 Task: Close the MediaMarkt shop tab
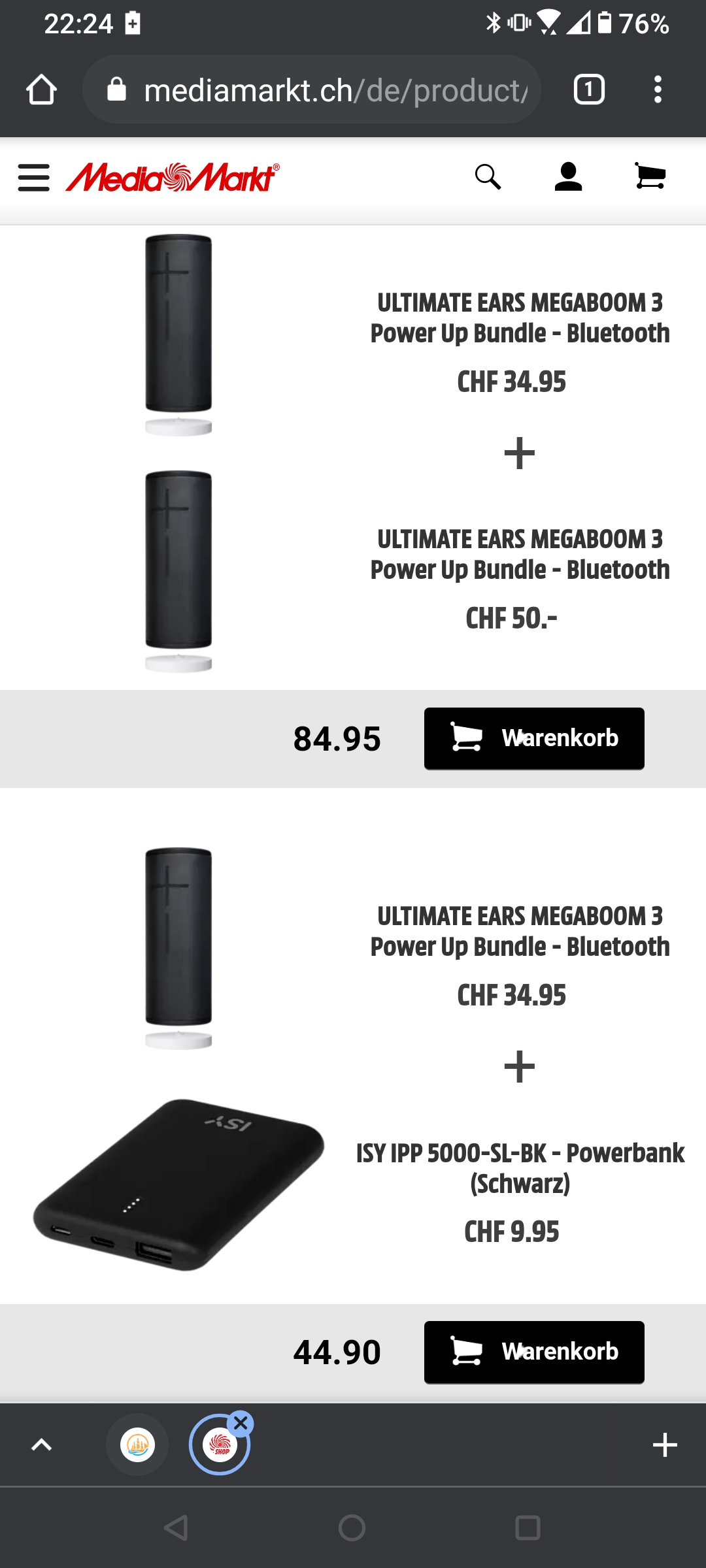241,1422
